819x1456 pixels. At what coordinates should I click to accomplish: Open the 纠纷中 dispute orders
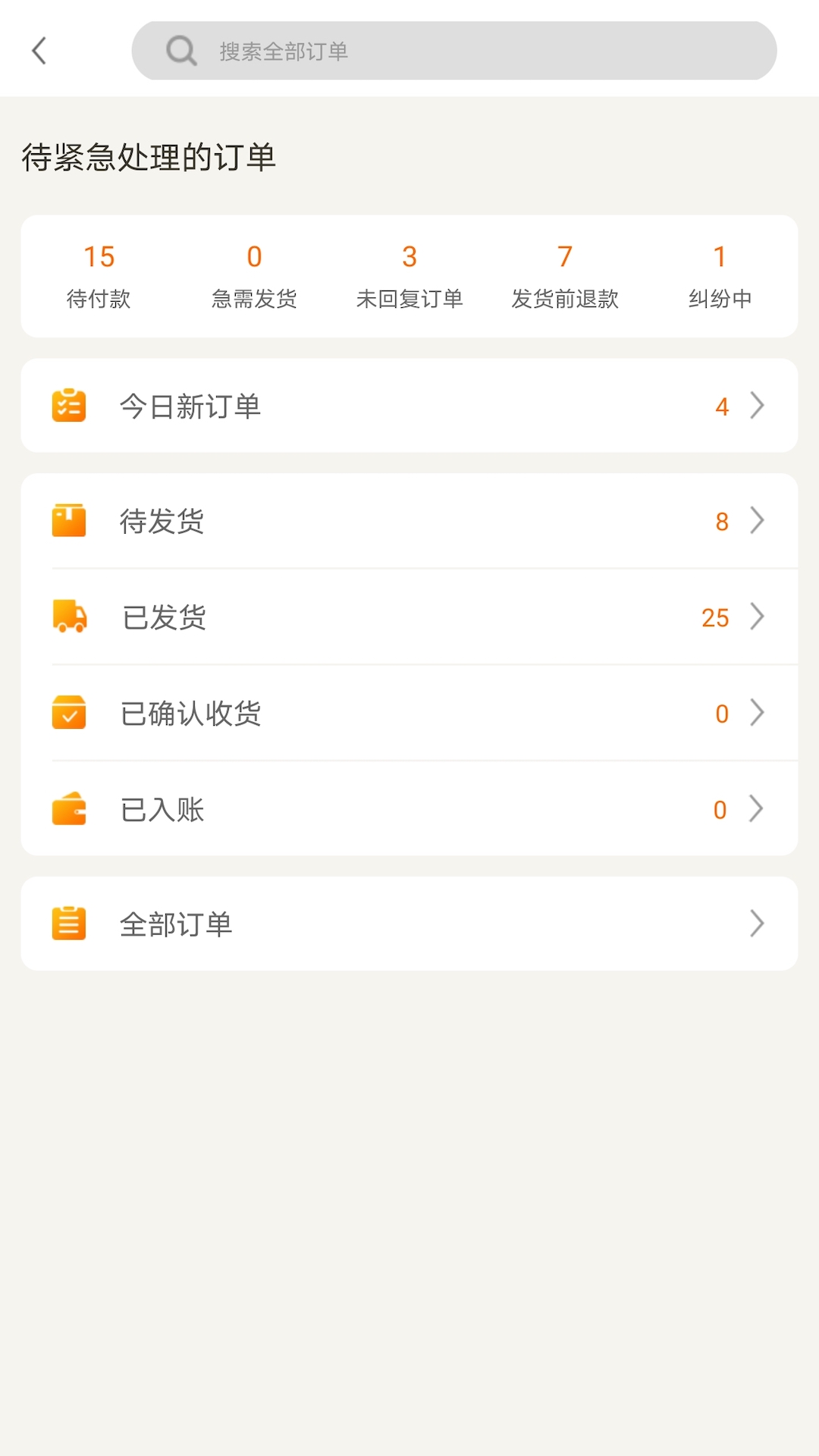coord(719,275)
